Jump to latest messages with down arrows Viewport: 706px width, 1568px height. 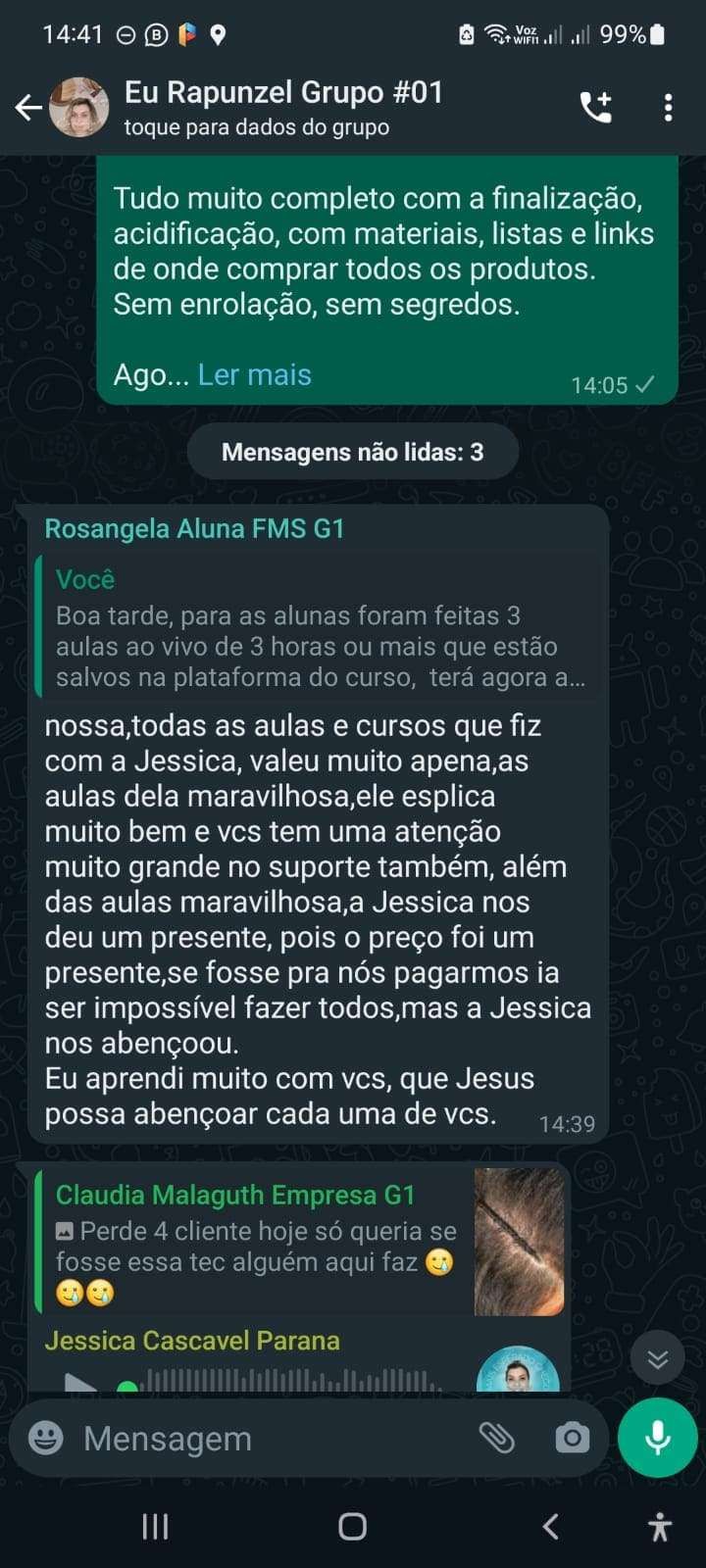[x=657, y=1358]
